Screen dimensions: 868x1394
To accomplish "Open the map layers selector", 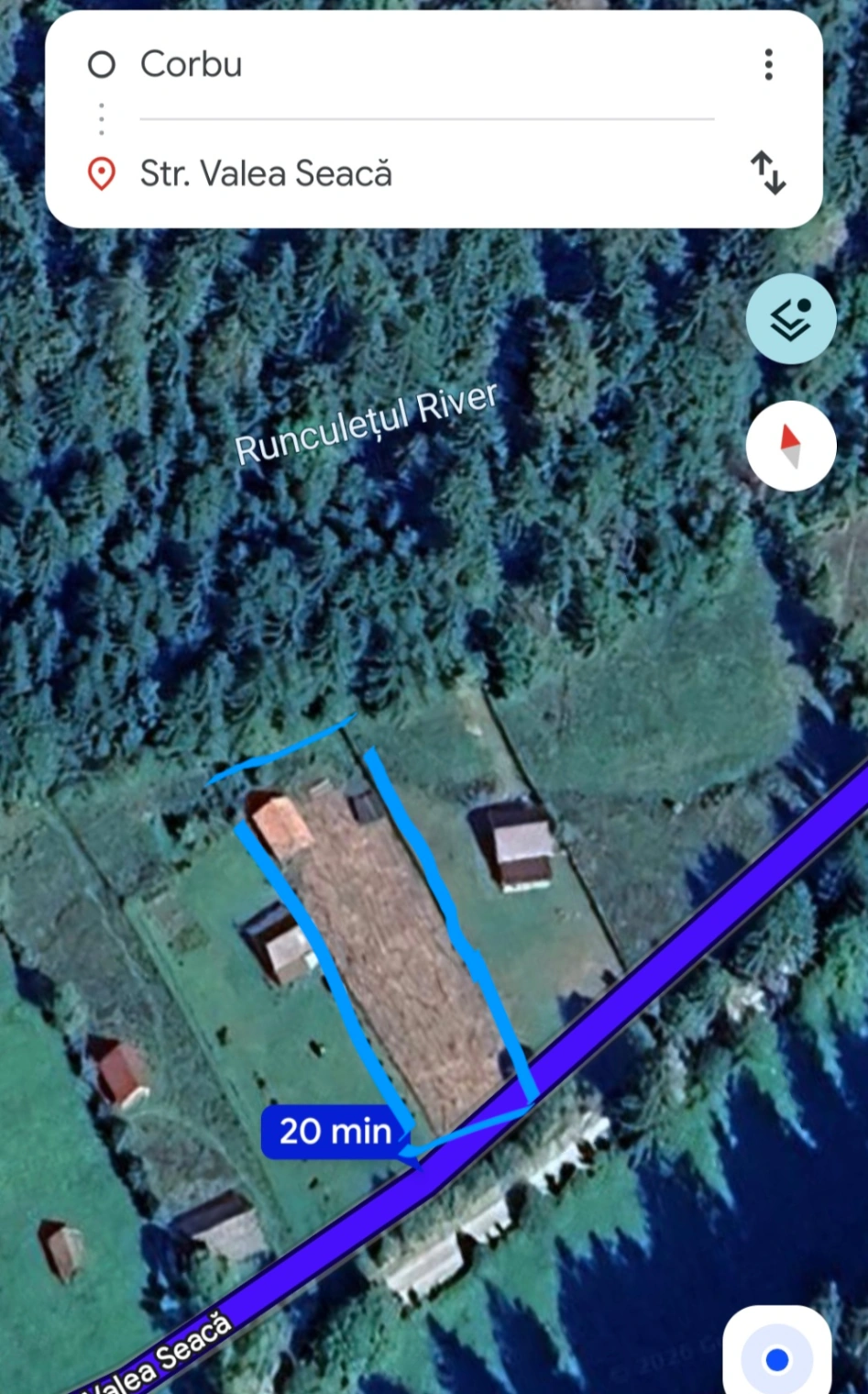I will click(790, 319).
